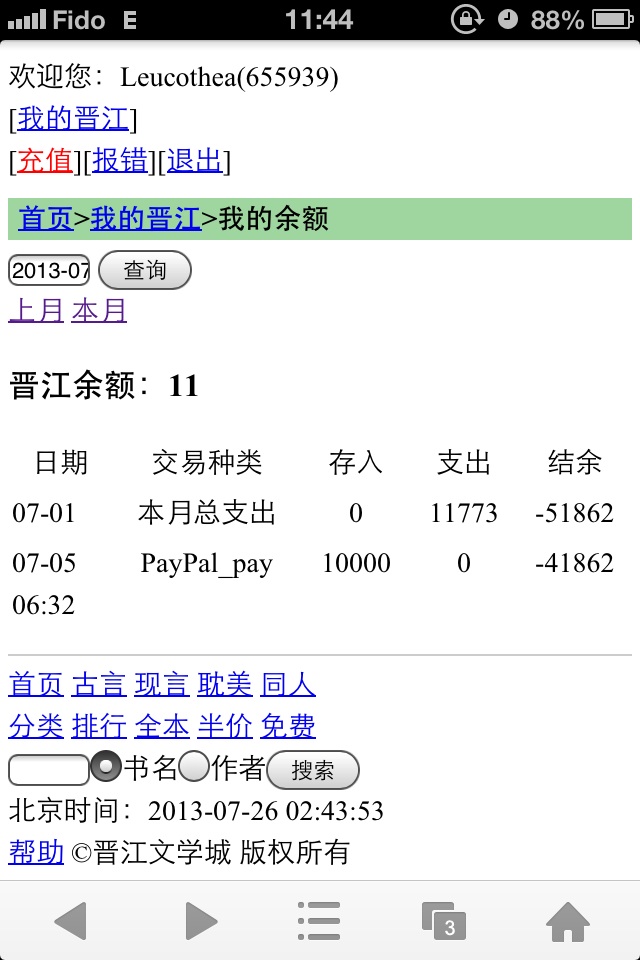This screenshot has width=640, height=960.
Task: Open the 我的晋江 link under the welcome line
Action: tap(73, 119)
